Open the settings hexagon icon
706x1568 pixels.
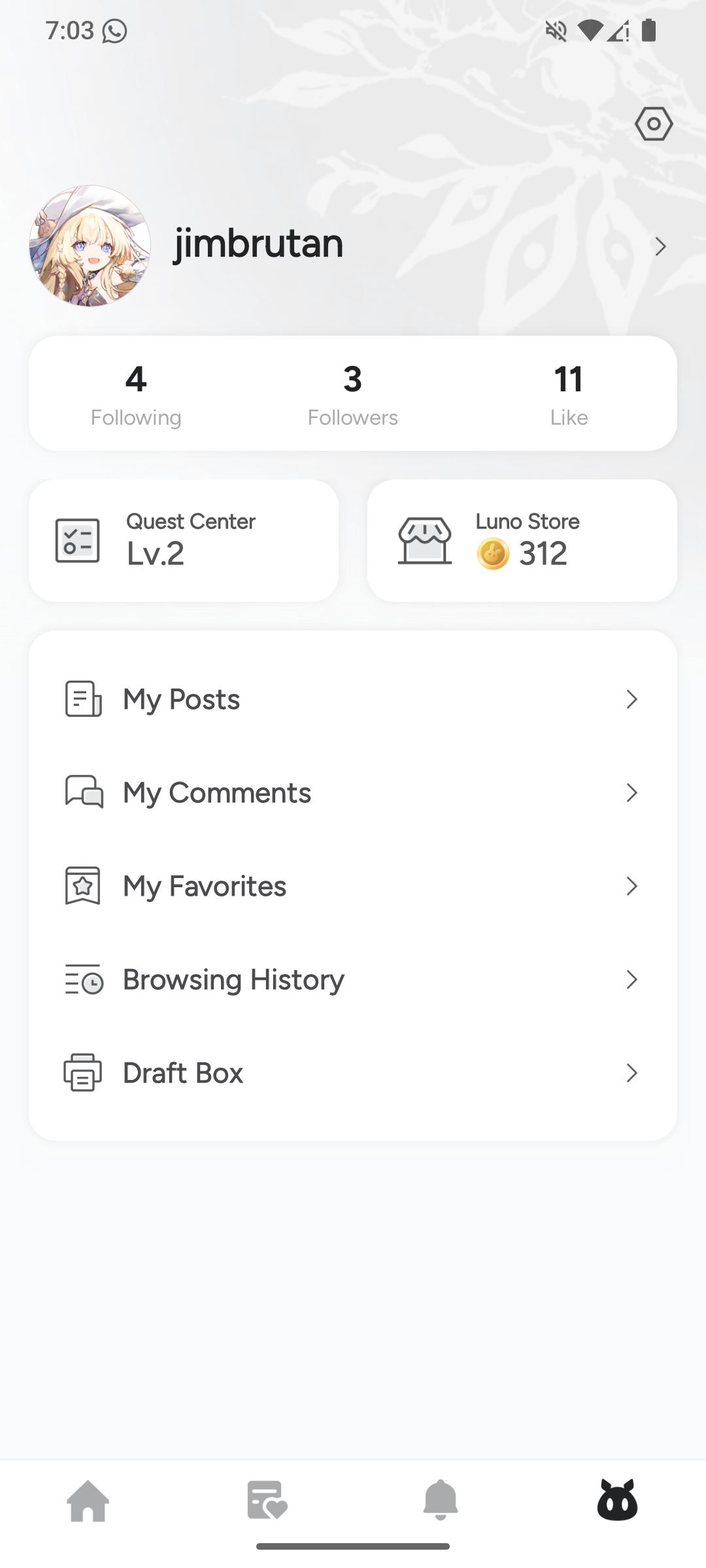point(654,124)
